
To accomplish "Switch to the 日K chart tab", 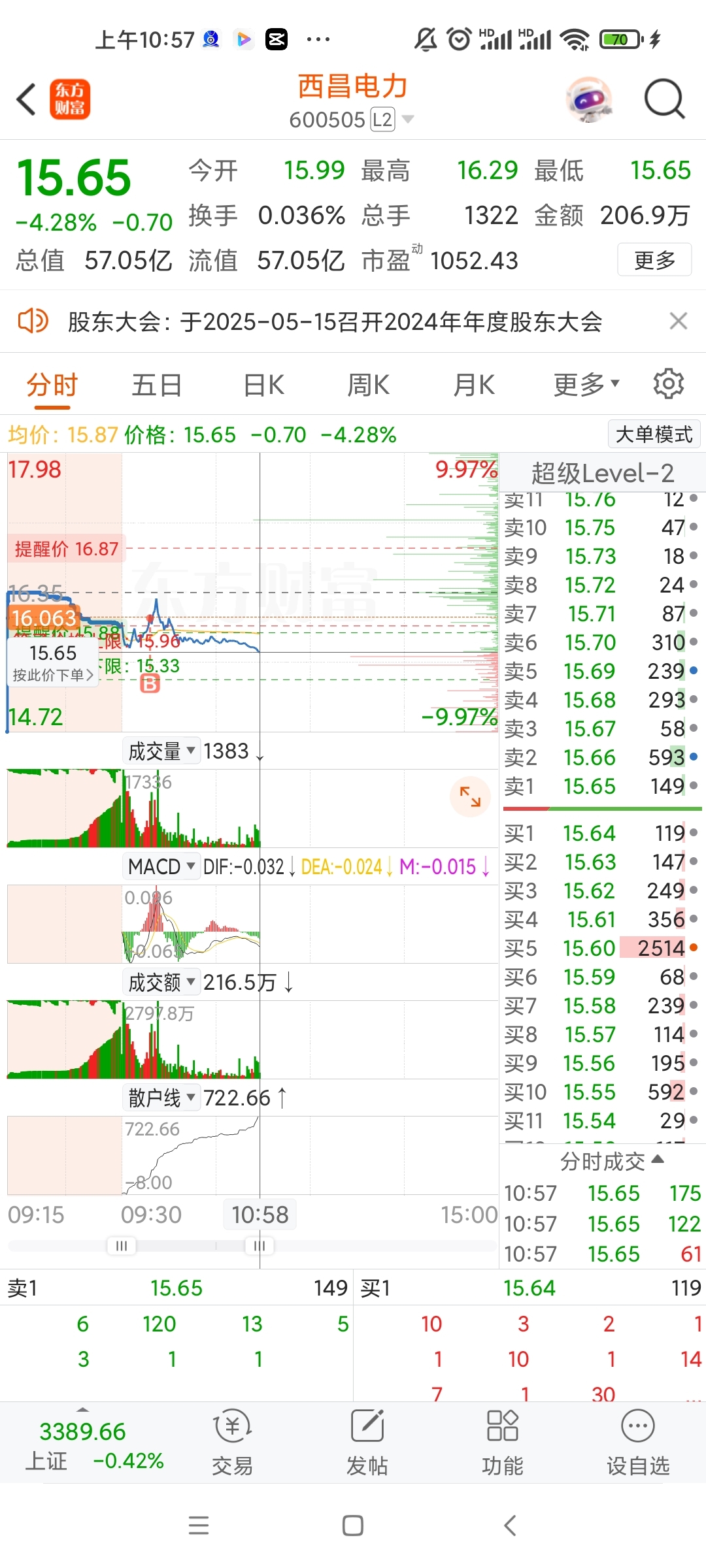I will pos(264,385).
